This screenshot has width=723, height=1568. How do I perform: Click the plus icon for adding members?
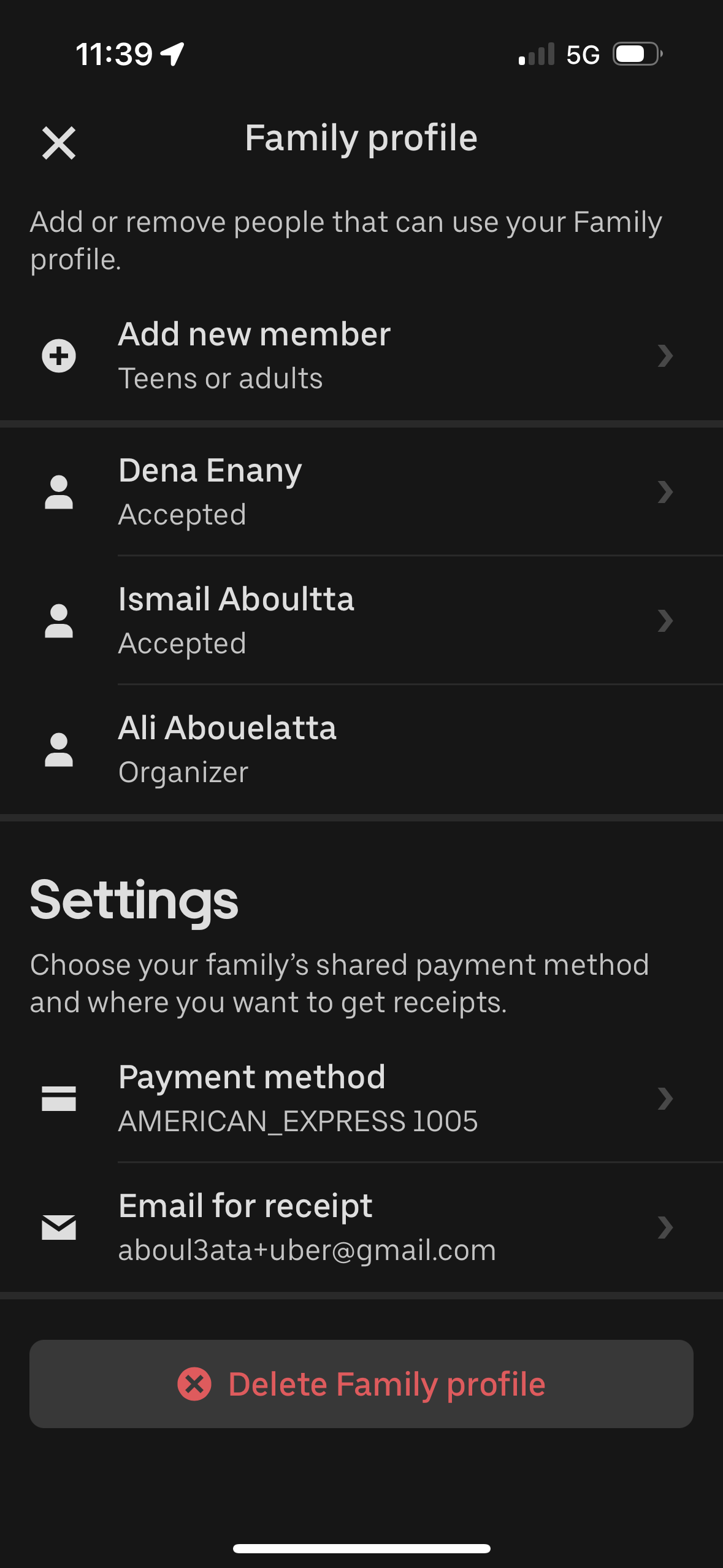point(59,356)
